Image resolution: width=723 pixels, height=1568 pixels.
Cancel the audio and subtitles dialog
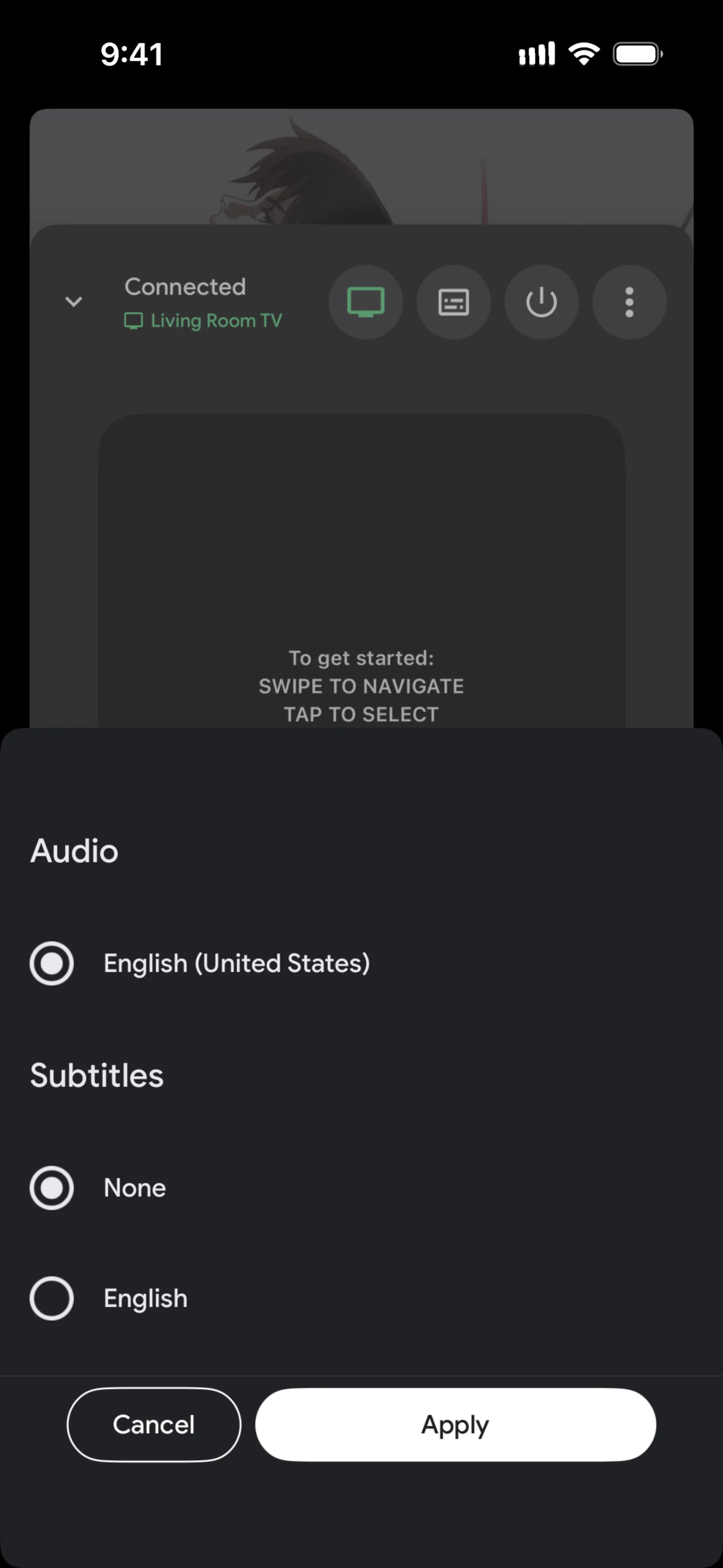(x=154, y=1425)
